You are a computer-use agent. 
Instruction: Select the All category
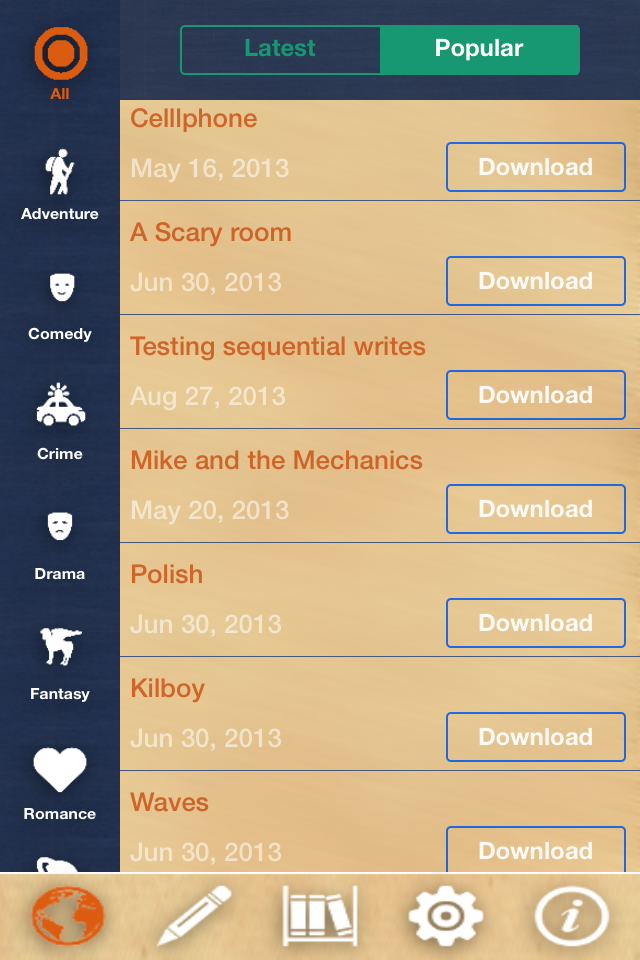[x=60, y=64]
